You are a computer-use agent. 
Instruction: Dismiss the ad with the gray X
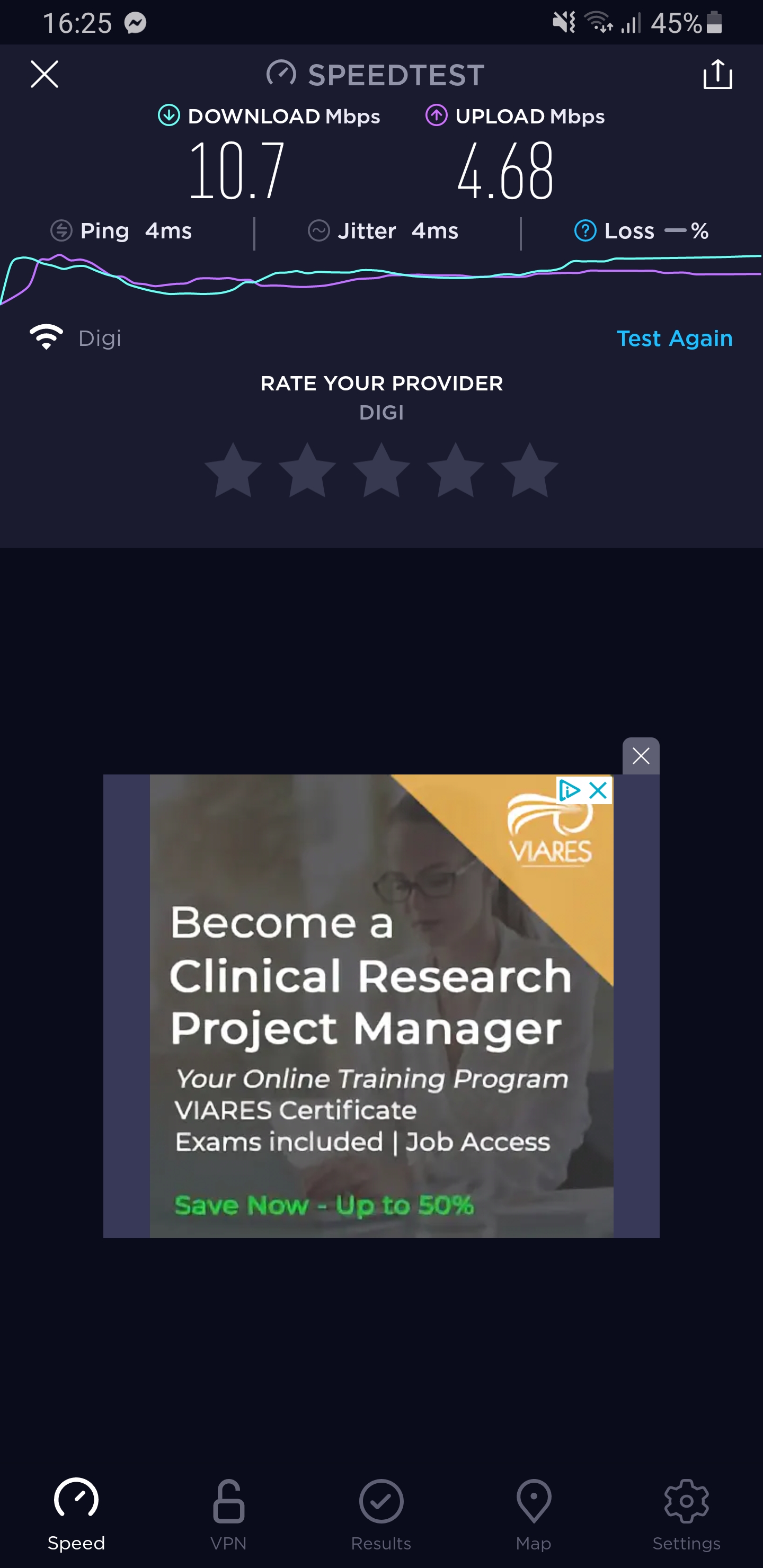pyautogui.click(x=641, y=756)
